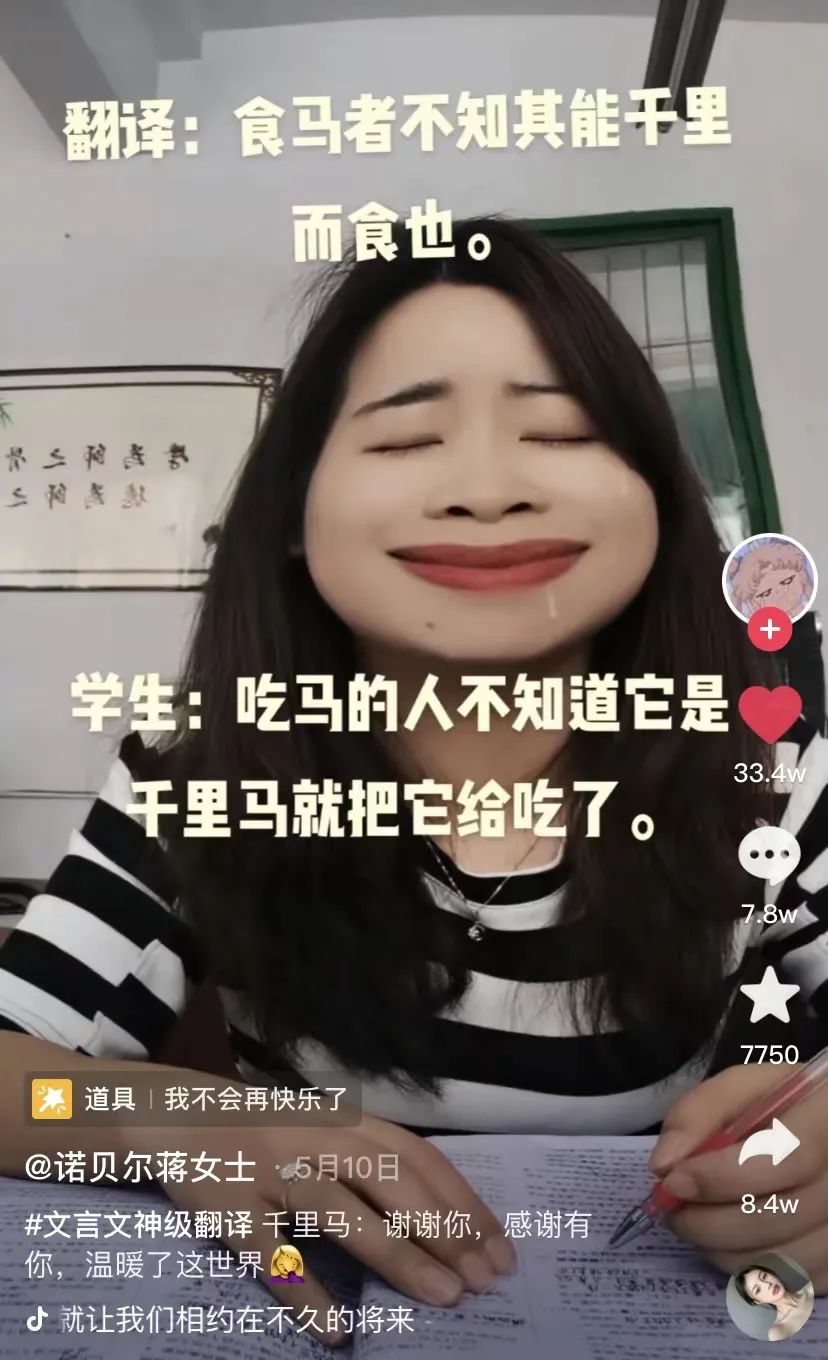Open the creator's profile avatar

tap(769, 579)
